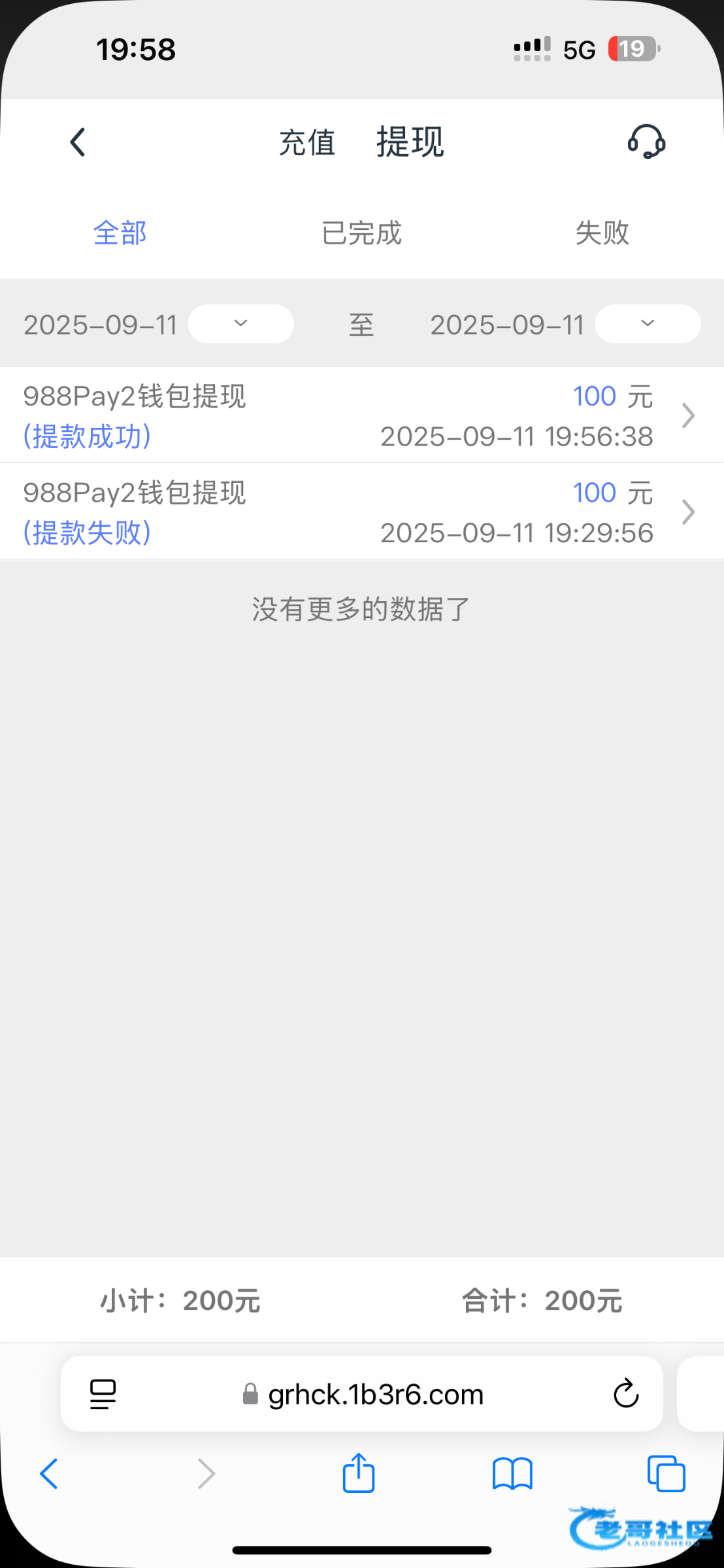
Task: Open customer service headset icon
Action: 646,142
